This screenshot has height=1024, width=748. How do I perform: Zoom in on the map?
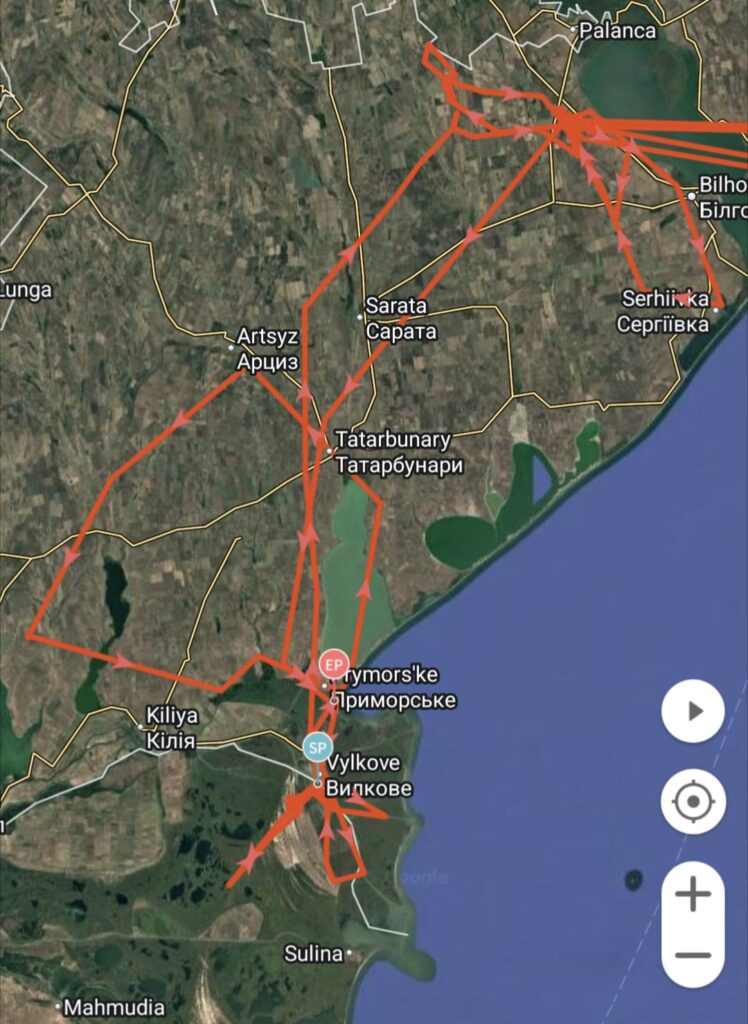692,895
